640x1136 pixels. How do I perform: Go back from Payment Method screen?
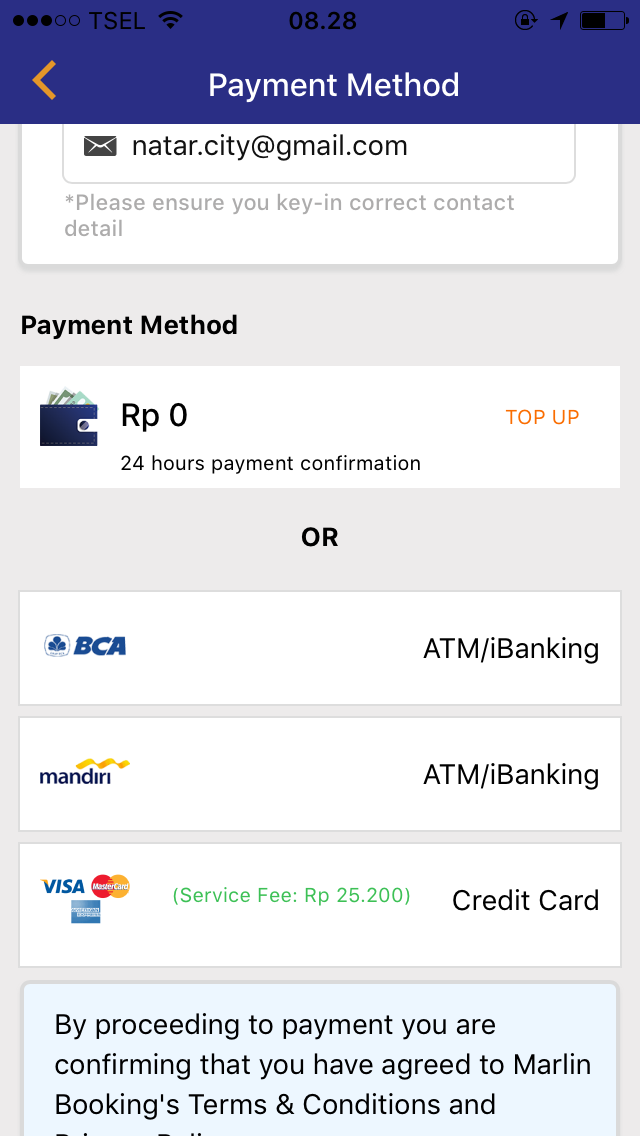click(x=44, y=82)
